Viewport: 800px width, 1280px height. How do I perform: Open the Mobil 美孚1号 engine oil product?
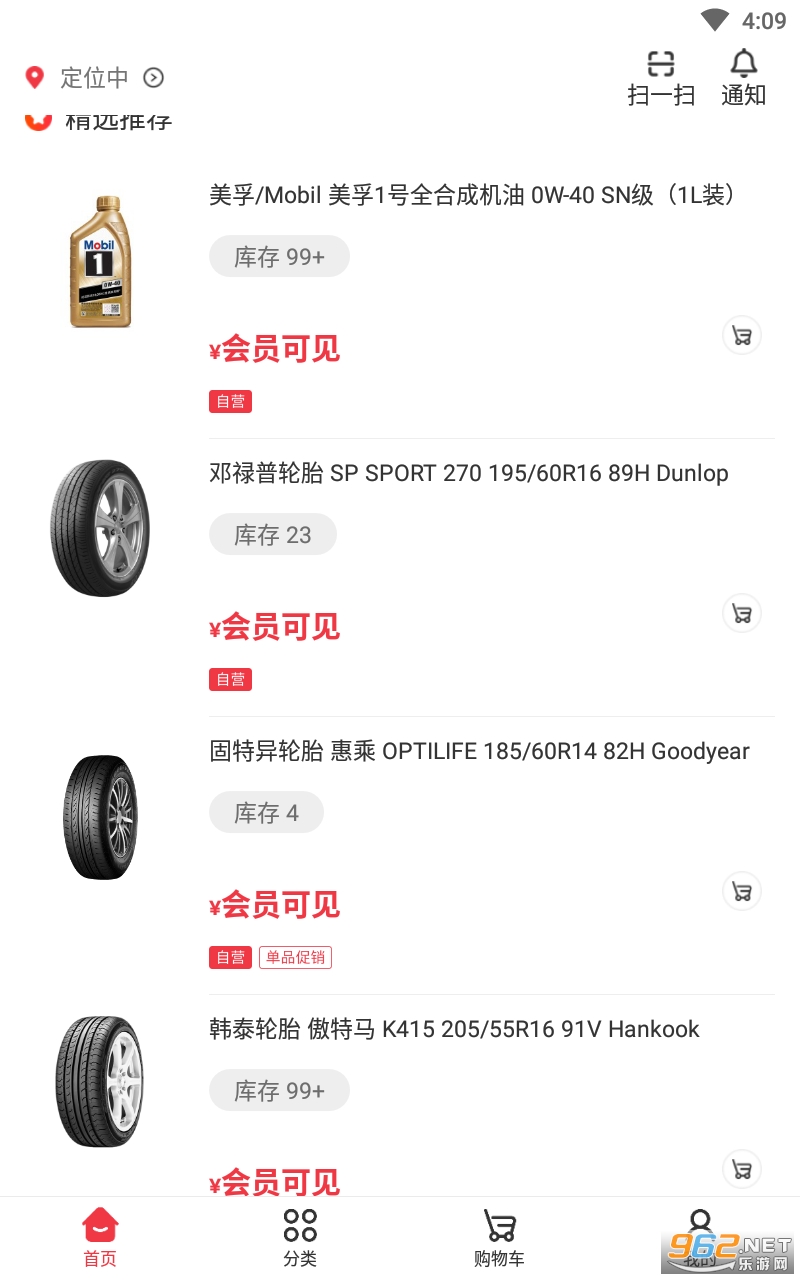[x=472, y=195]
